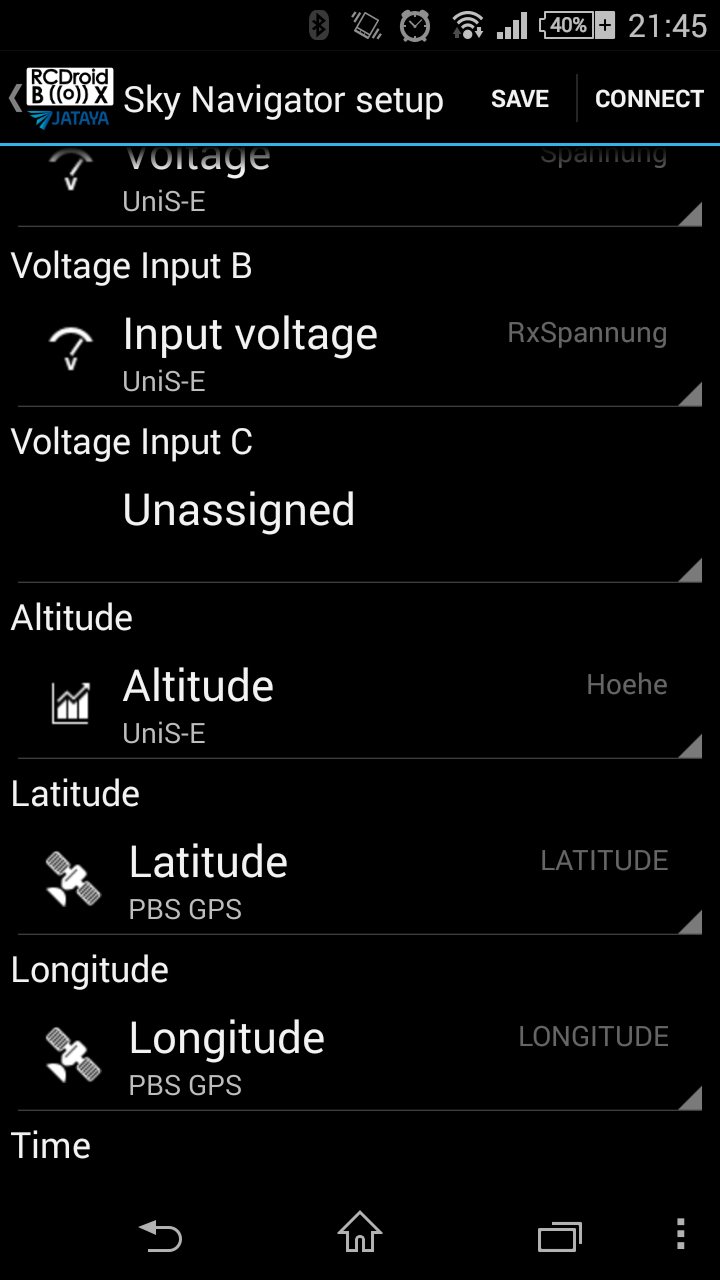The height and width of the screenshot is (1280, 720).
Task: Open the Voltage Input B dropdown
Action: pos(360,353)
